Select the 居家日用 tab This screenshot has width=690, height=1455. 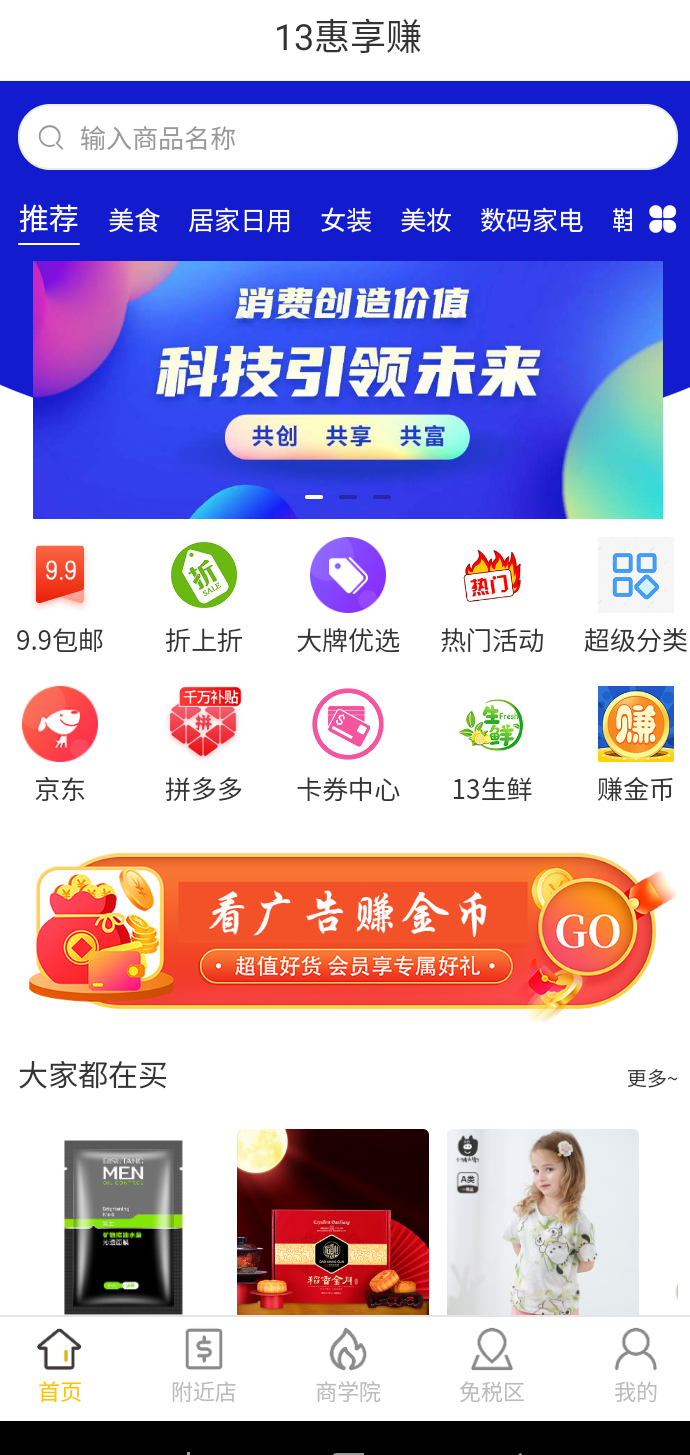tap(240, 220)
